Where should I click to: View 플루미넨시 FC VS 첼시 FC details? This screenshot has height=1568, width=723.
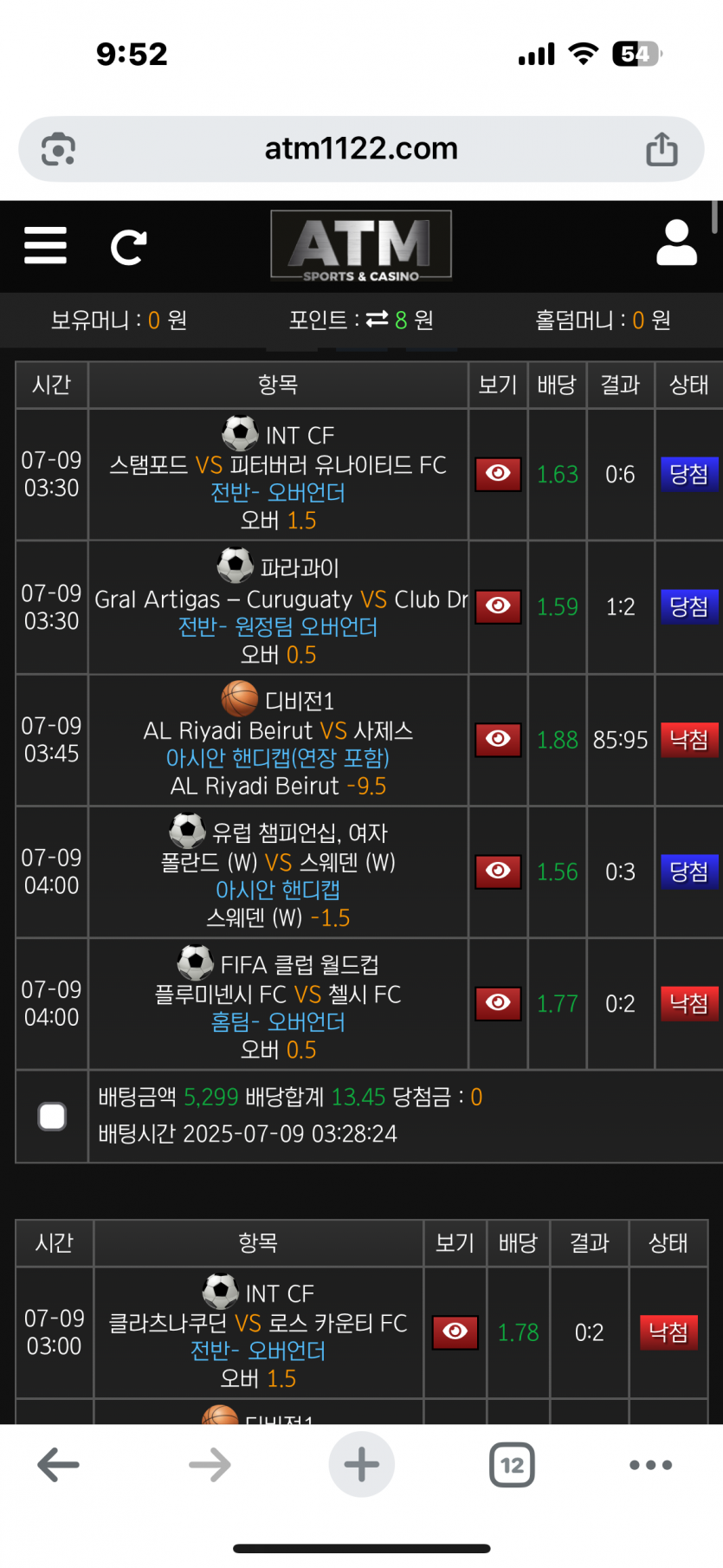tap(498, 1002)
